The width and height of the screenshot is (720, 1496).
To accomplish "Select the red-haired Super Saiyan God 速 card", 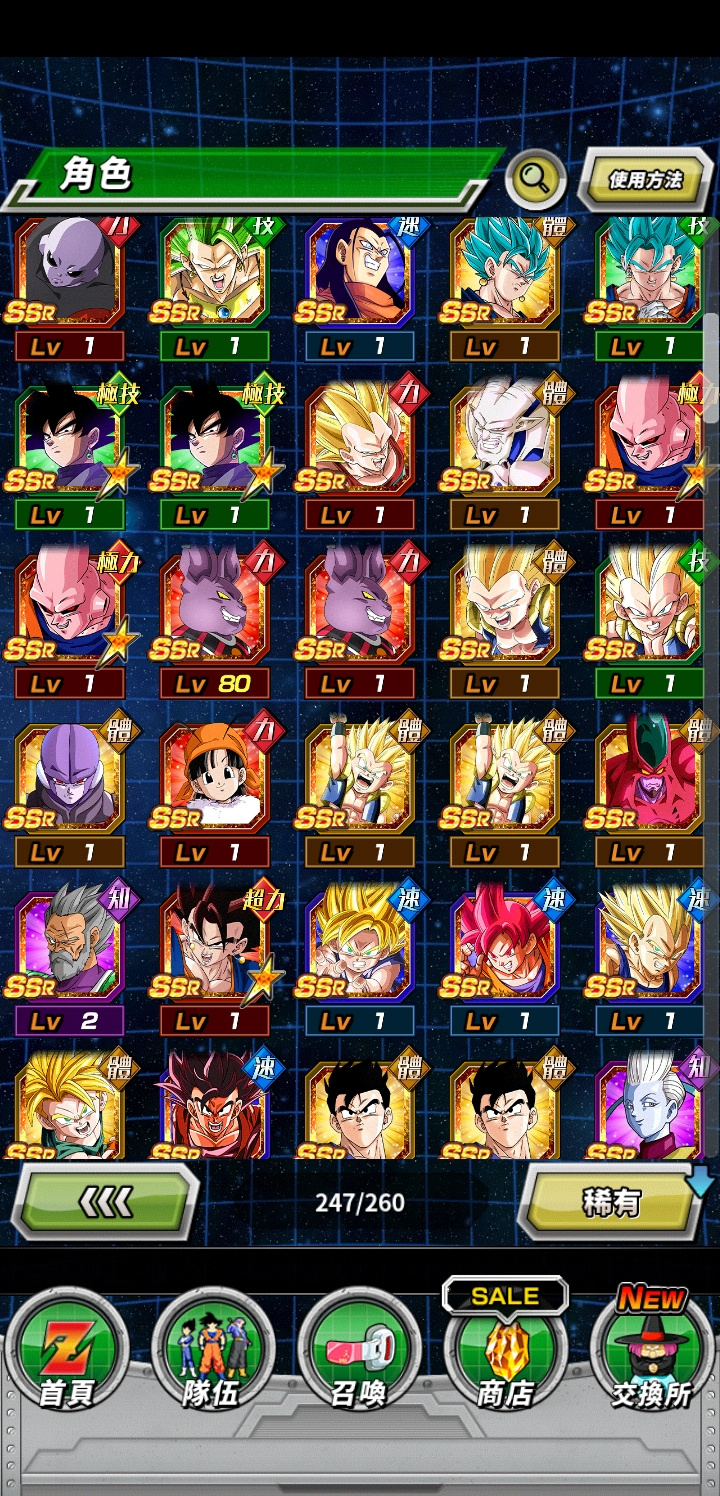I will (x=504, y=958).
